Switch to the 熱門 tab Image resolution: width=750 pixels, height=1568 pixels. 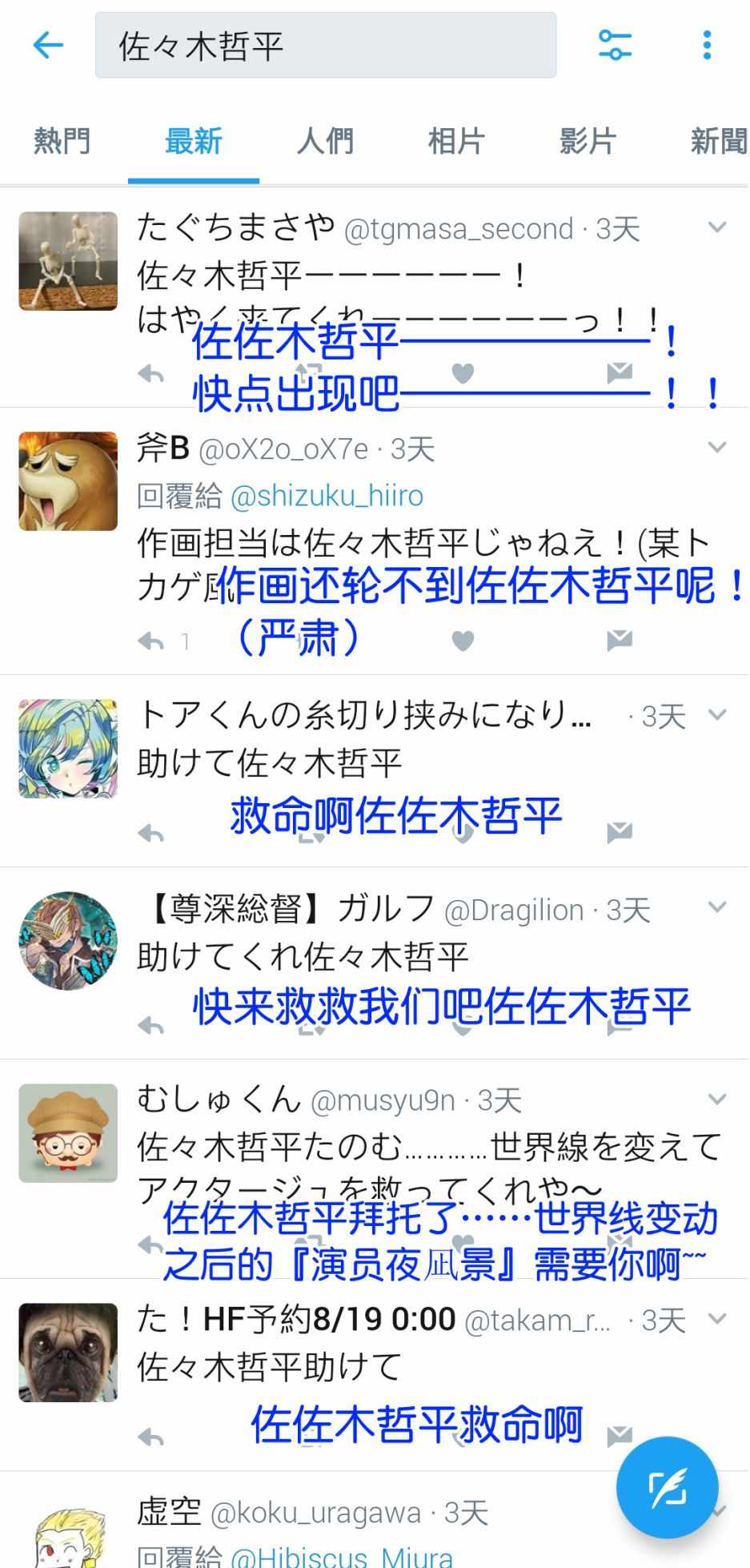pyautogui.click(x=62, y=142)
